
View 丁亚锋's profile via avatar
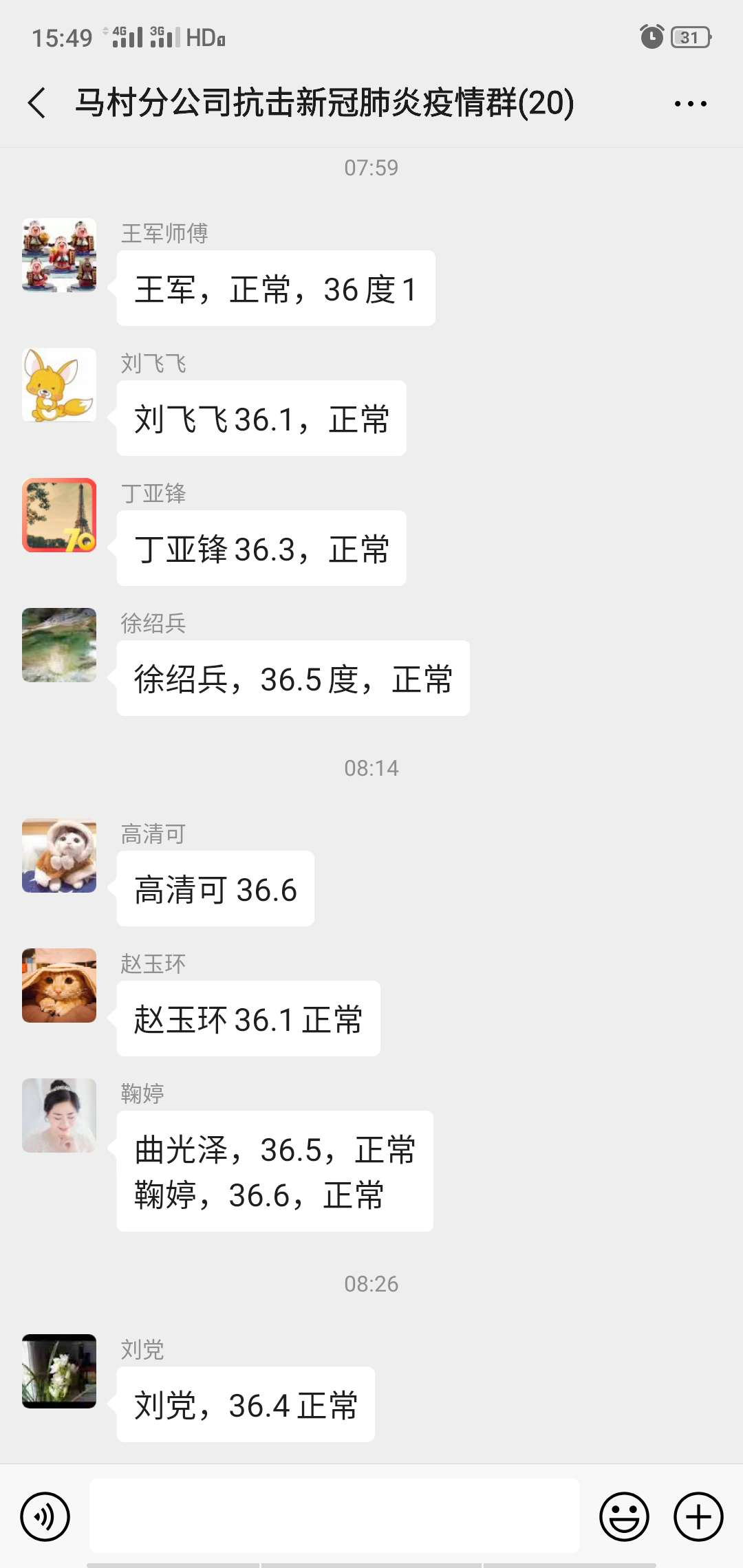tap(59, 515)
